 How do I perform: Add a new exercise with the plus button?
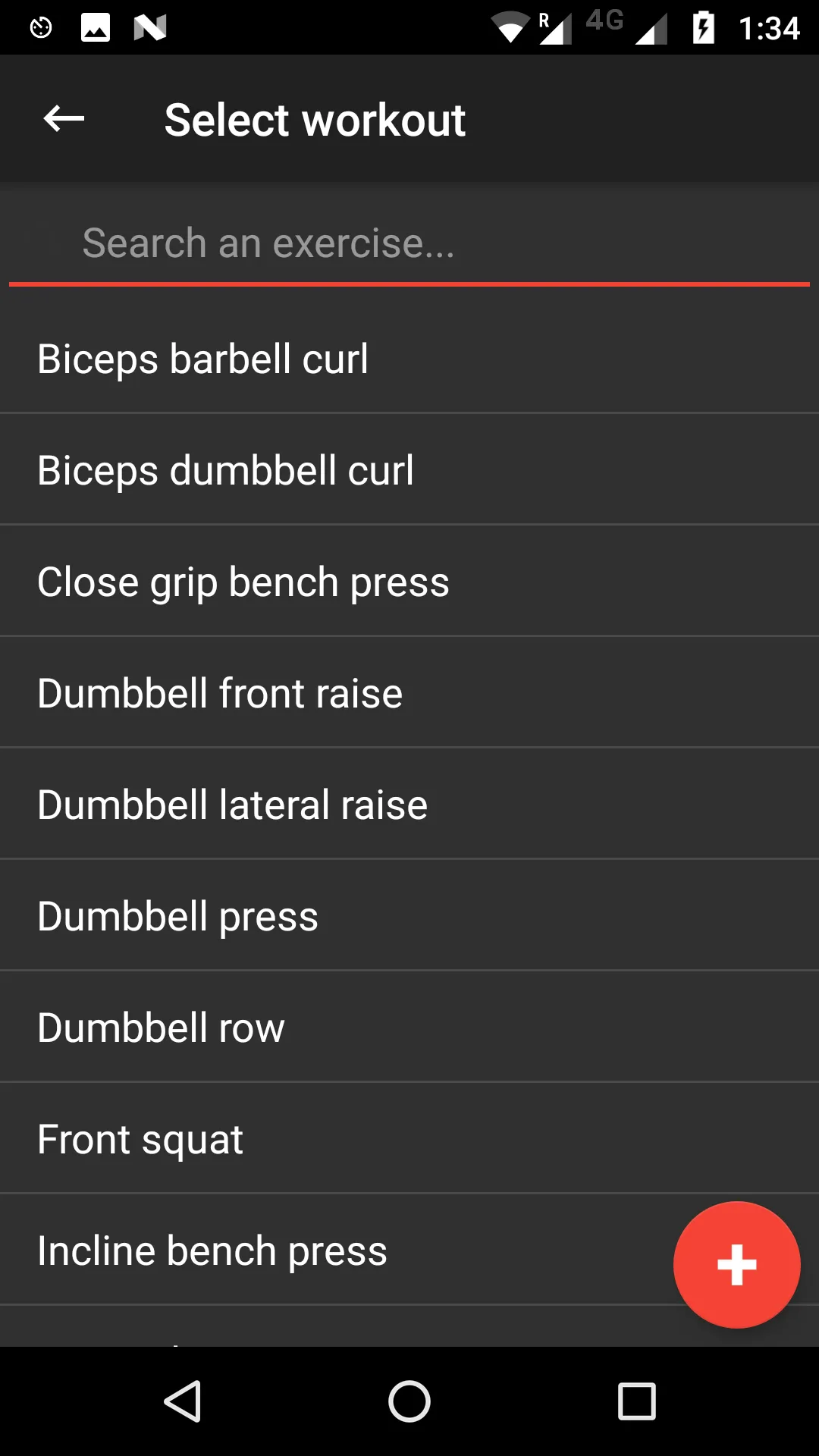tap(736, 1264)
